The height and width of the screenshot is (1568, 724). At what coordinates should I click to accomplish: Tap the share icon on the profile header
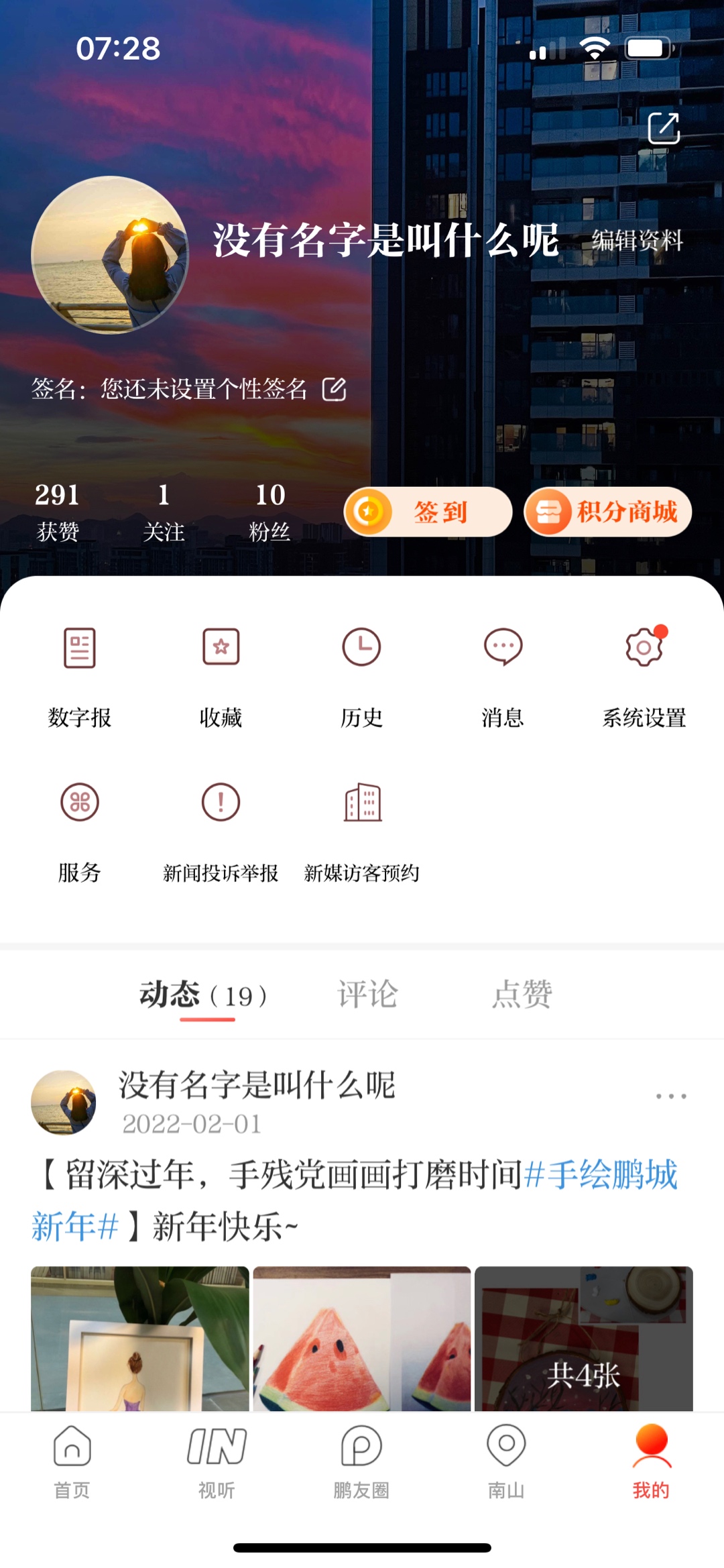(664, 128)
